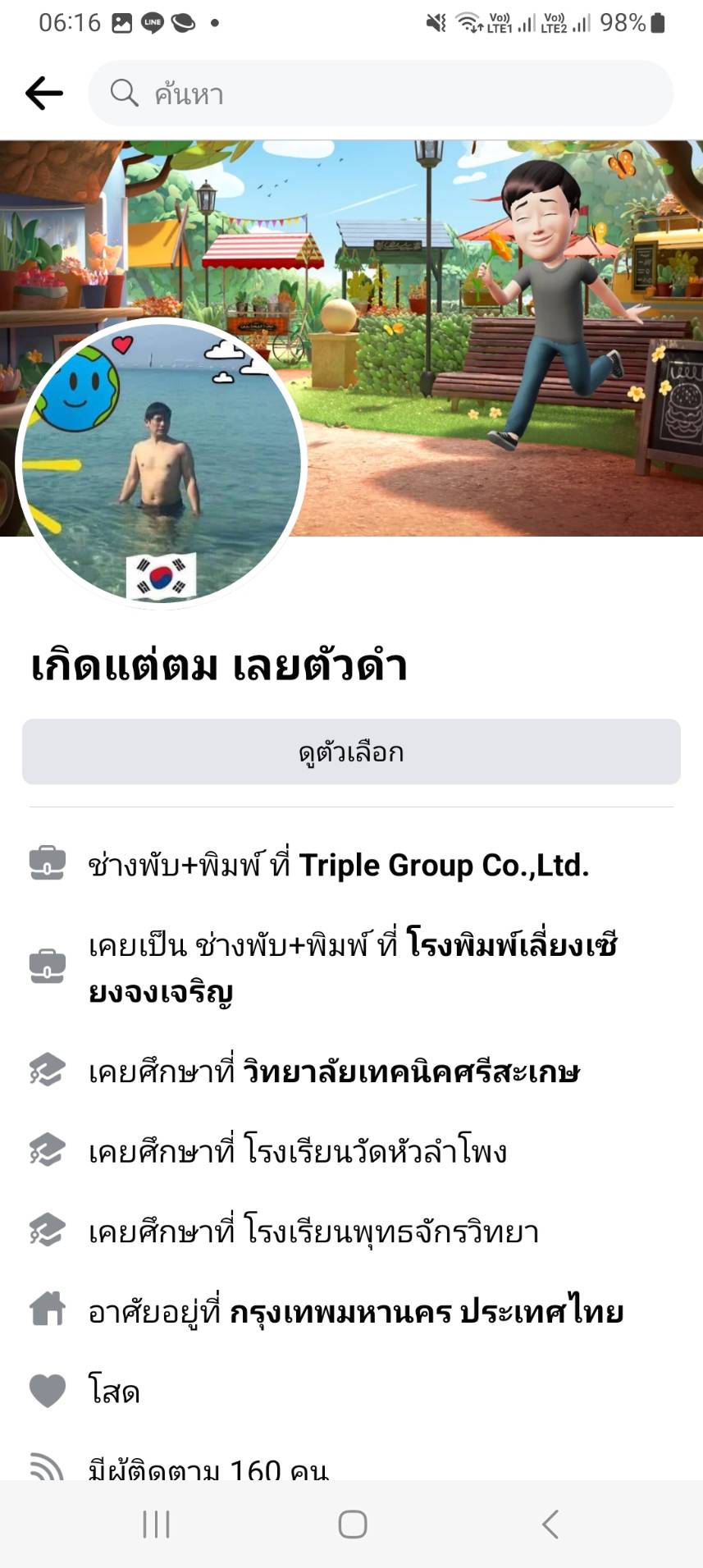Tap the ดูตัวเลือก button
Viewport: 703px width, 1568px height.
tap(351, 752)
